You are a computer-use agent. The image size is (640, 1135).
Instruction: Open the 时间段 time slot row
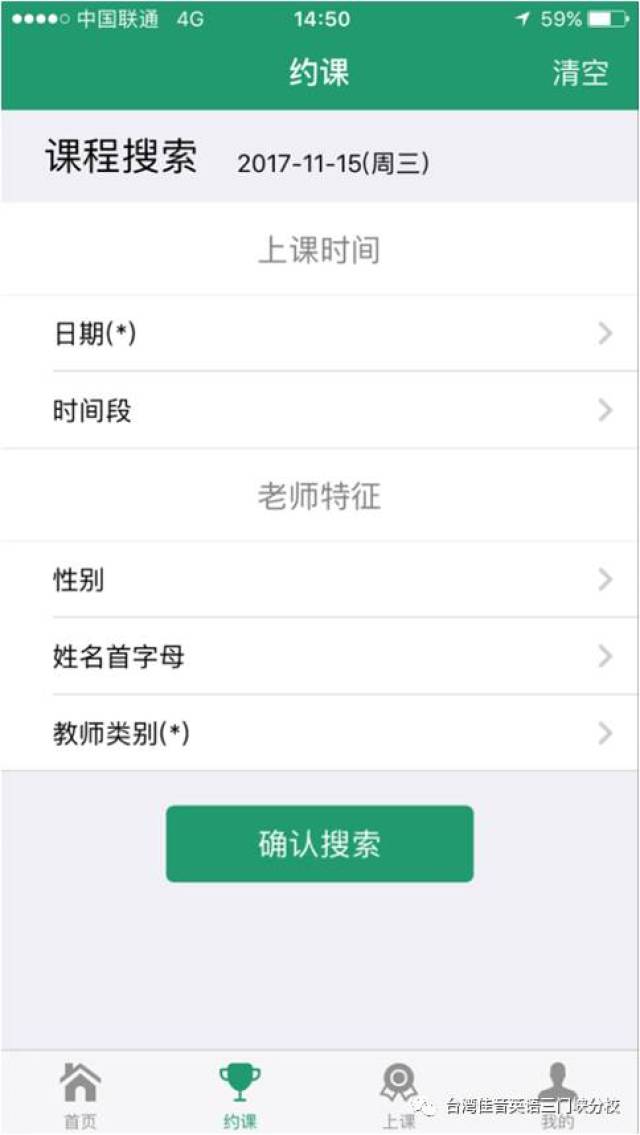pyautogui.click(x=320, y=410)
